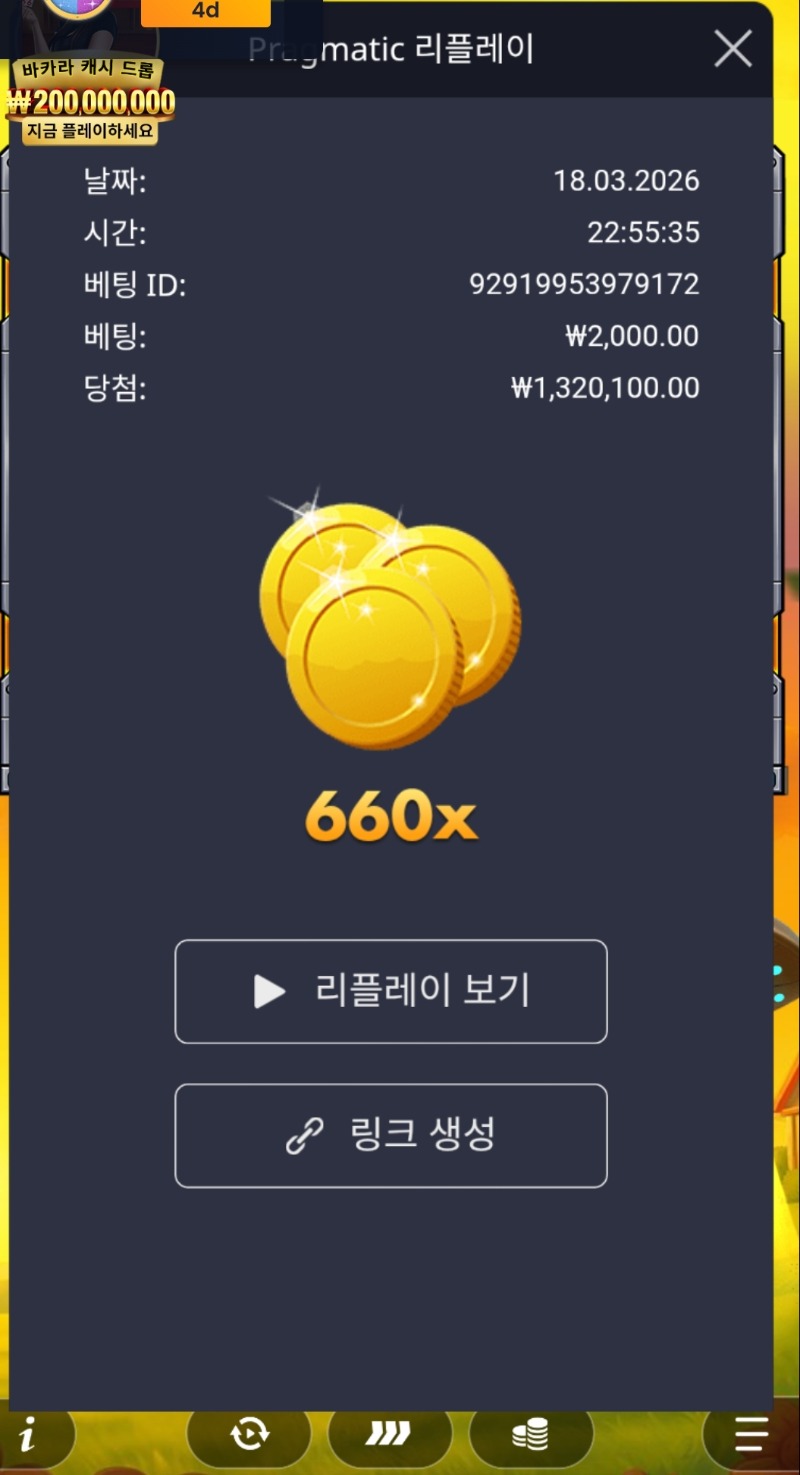The width and height of the screenshot is (800, 1475).
Task: Open the bet coins settings
Action: coord(530,1437)
